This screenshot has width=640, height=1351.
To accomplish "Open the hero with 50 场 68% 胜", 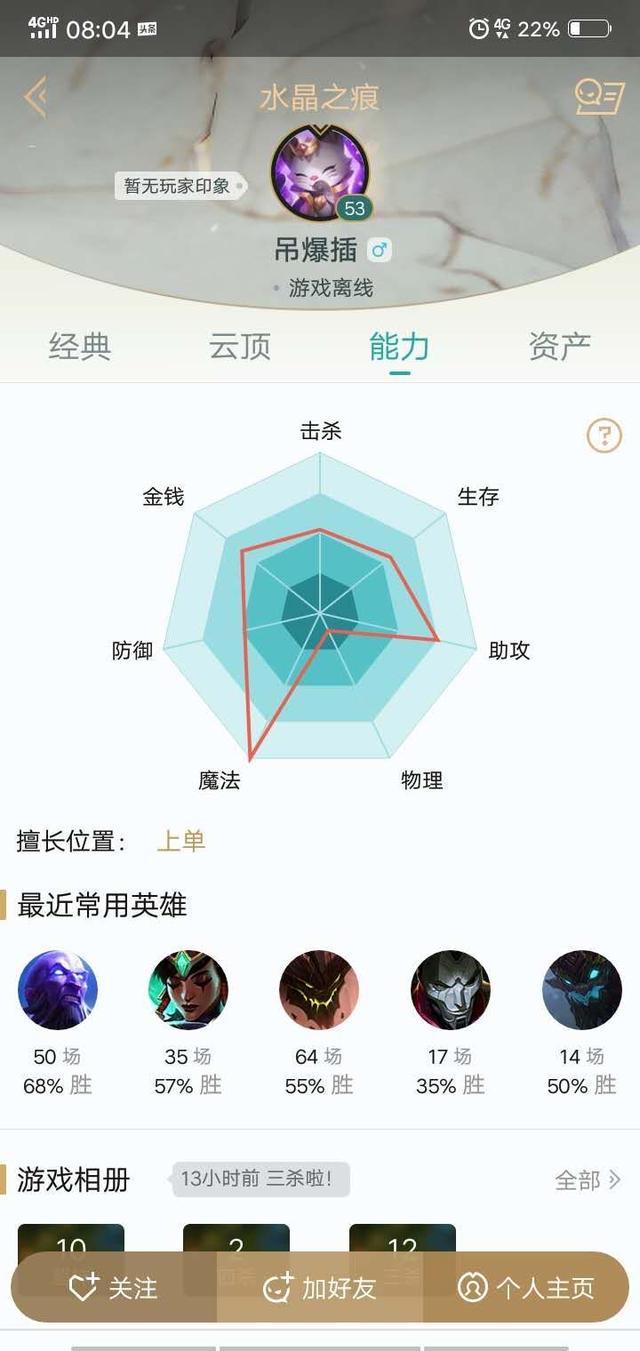I will click(58, 990).
